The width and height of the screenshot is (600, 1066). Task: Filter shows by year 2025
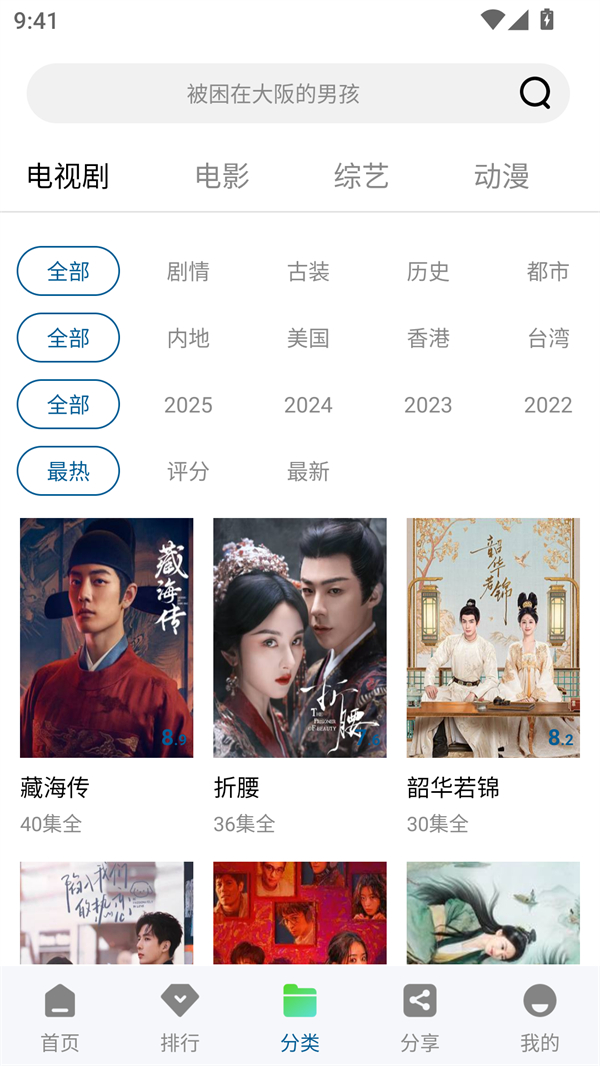[x=188, y=404]
